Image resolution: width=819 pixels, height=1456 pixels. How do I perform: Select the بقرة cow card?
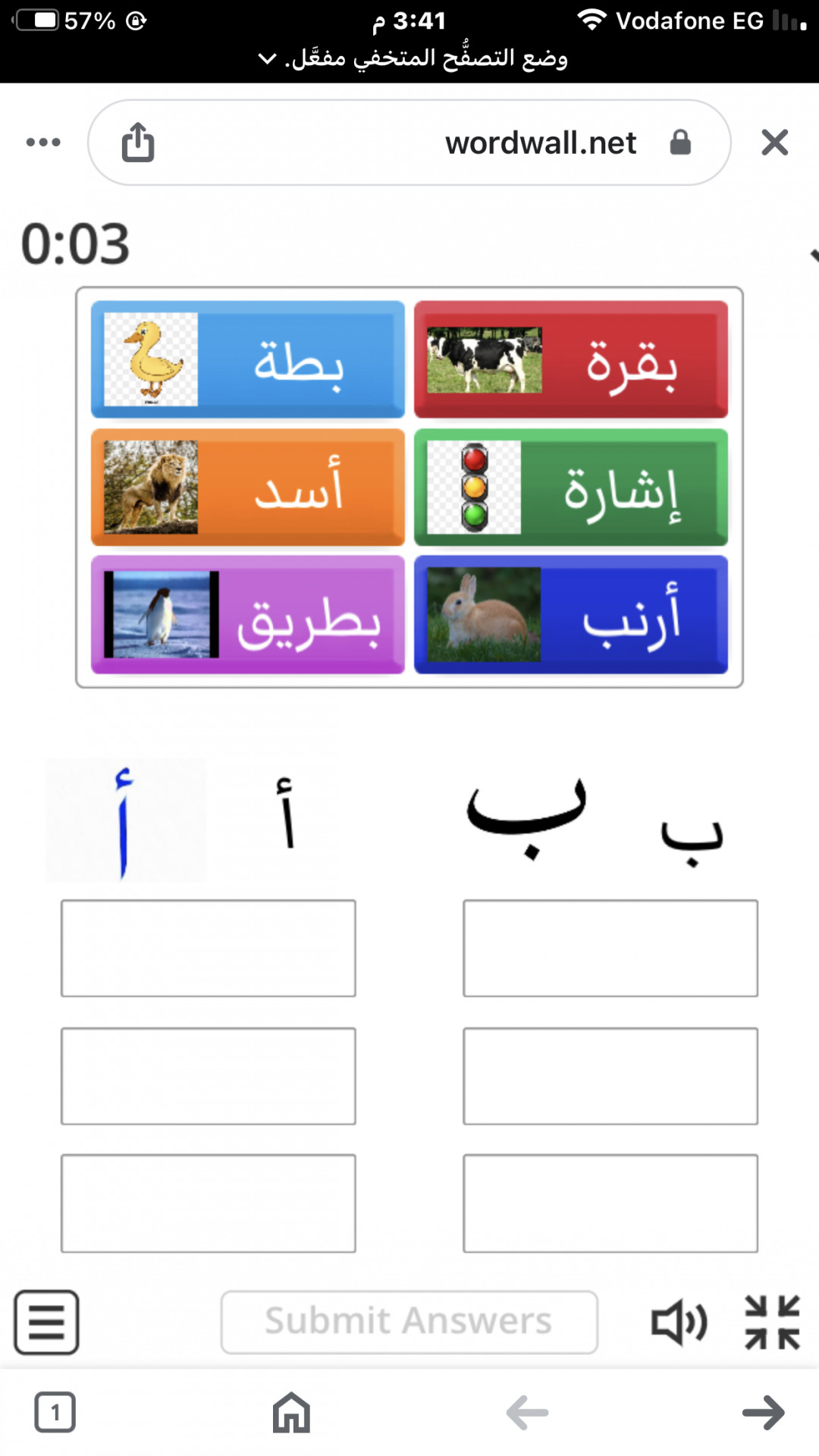[570, 359]
